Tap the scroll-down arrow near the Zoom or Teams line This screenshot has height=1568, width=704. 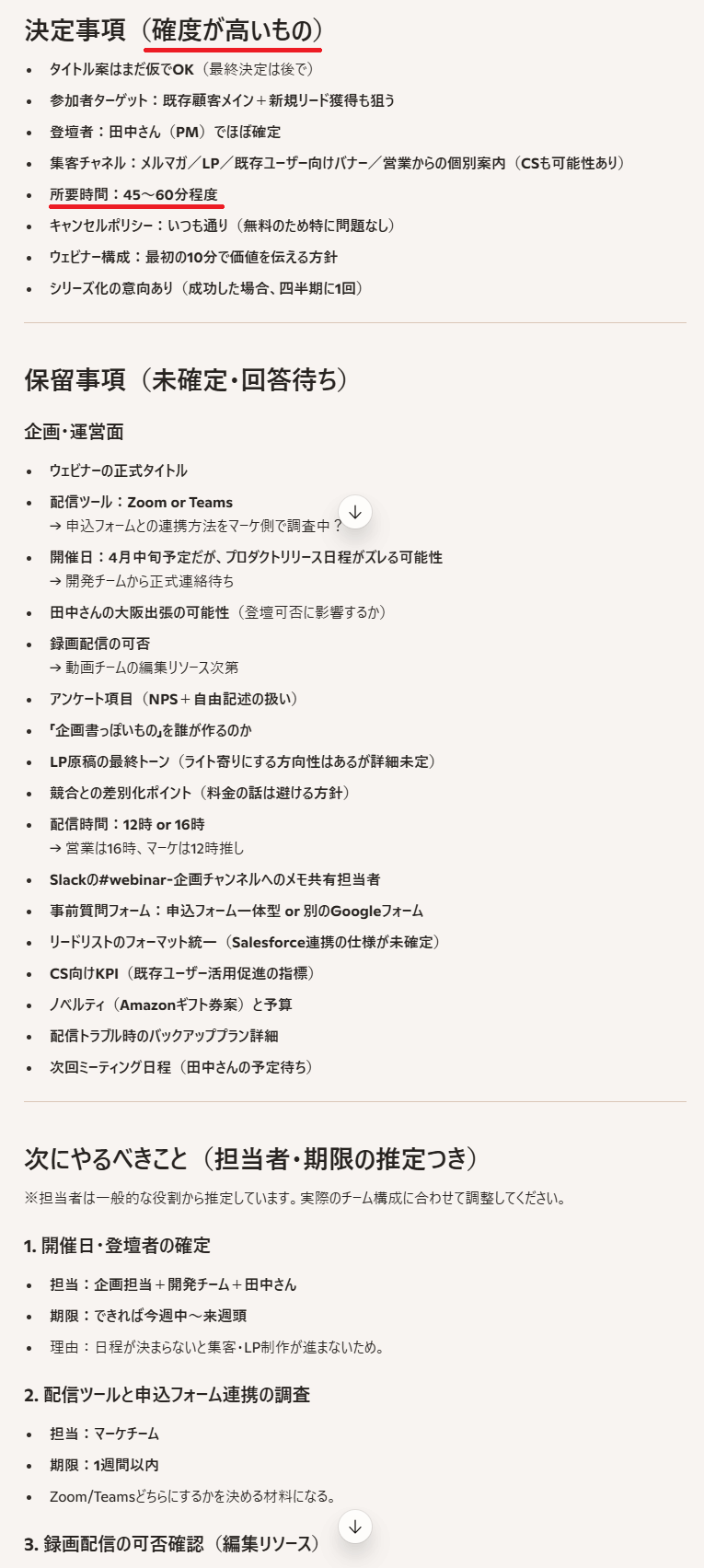(x=355, y=512)
